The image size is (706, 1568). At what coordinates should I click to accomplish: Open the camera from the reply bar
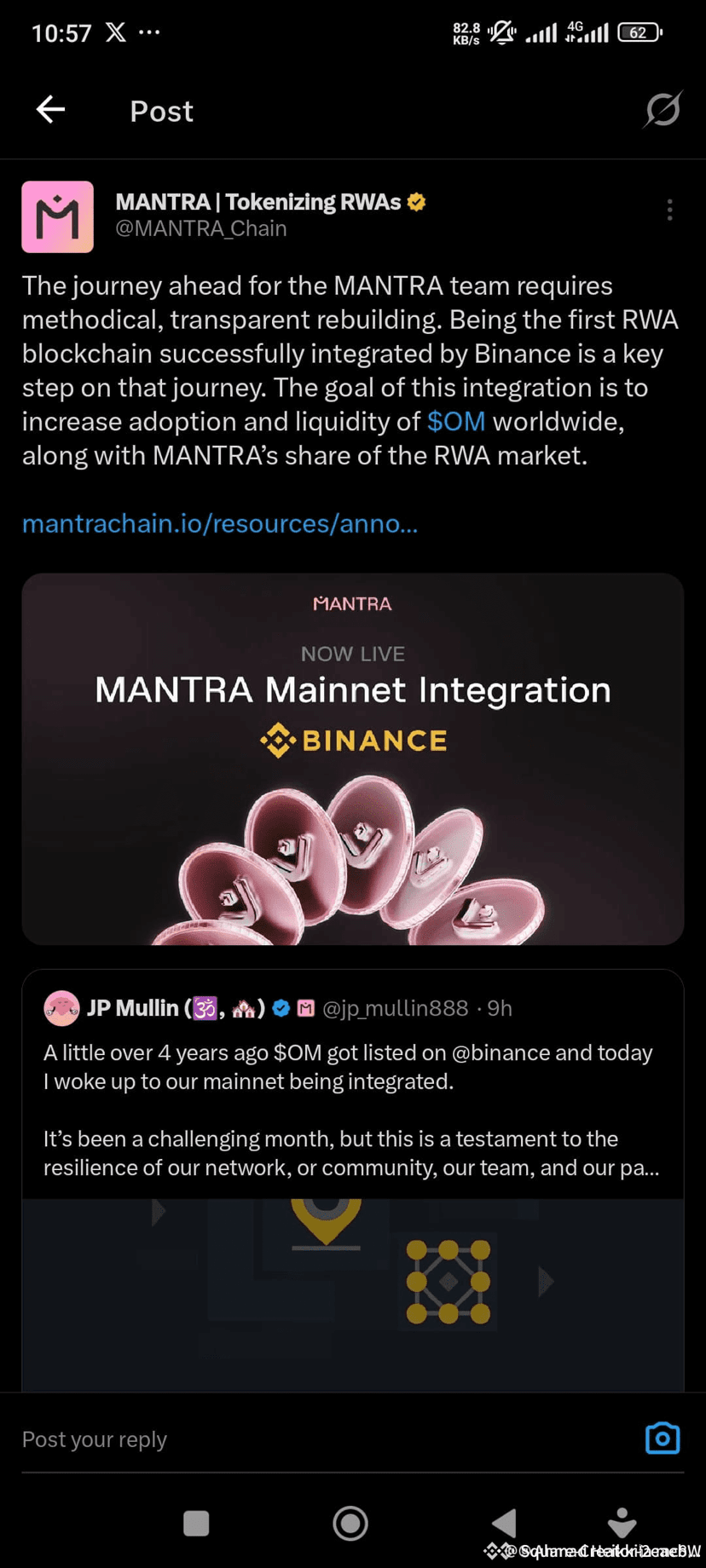coord(663,1438)
